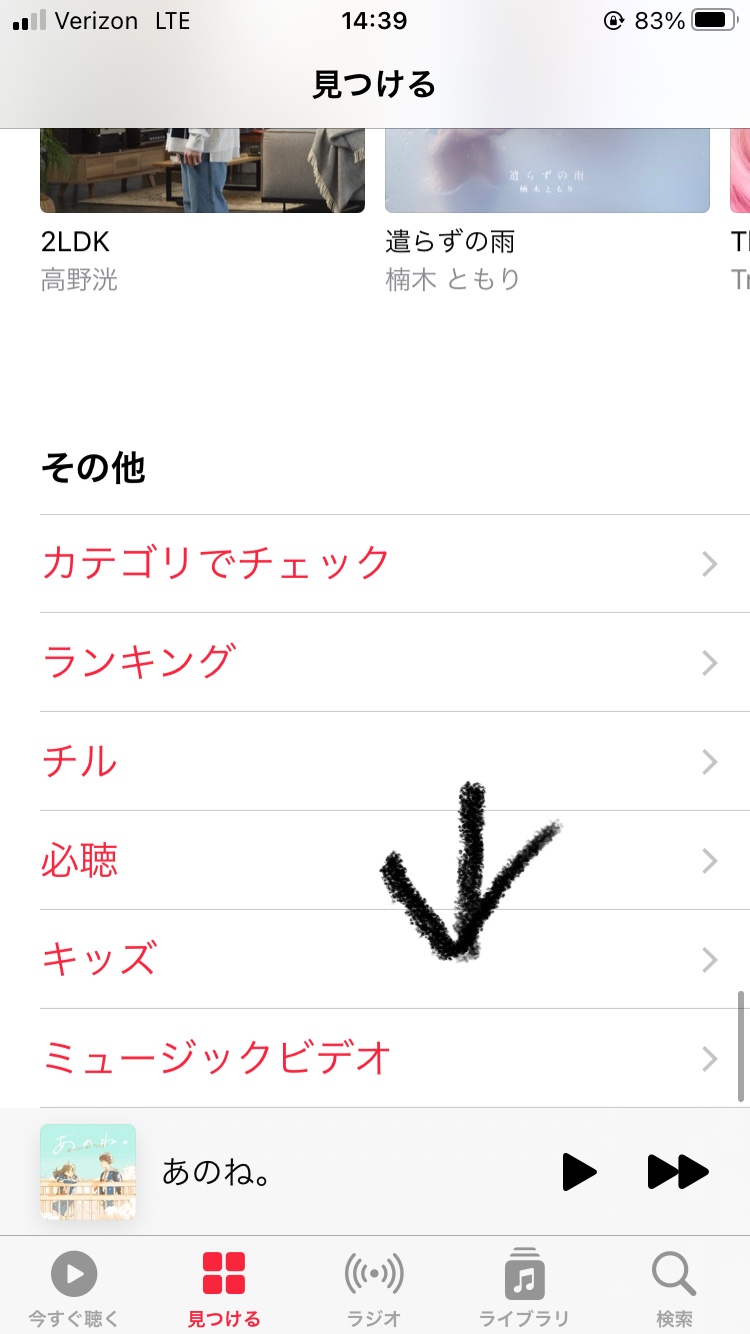This screenshot has height=1334, width=750.
Task: Switch to the 検索 tab
Action: point(674,1288)
